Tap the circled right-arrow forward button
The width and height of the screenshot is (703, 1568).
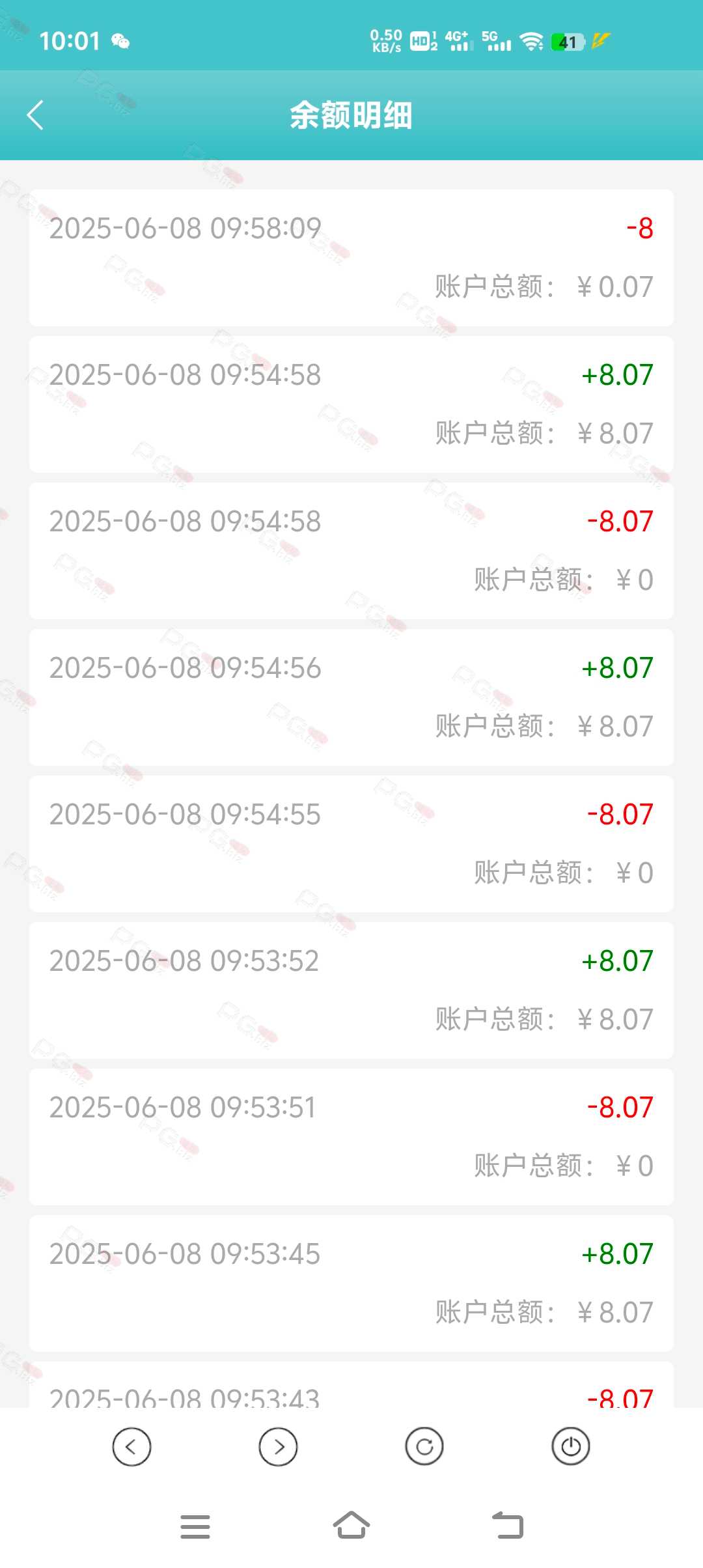278,1447
